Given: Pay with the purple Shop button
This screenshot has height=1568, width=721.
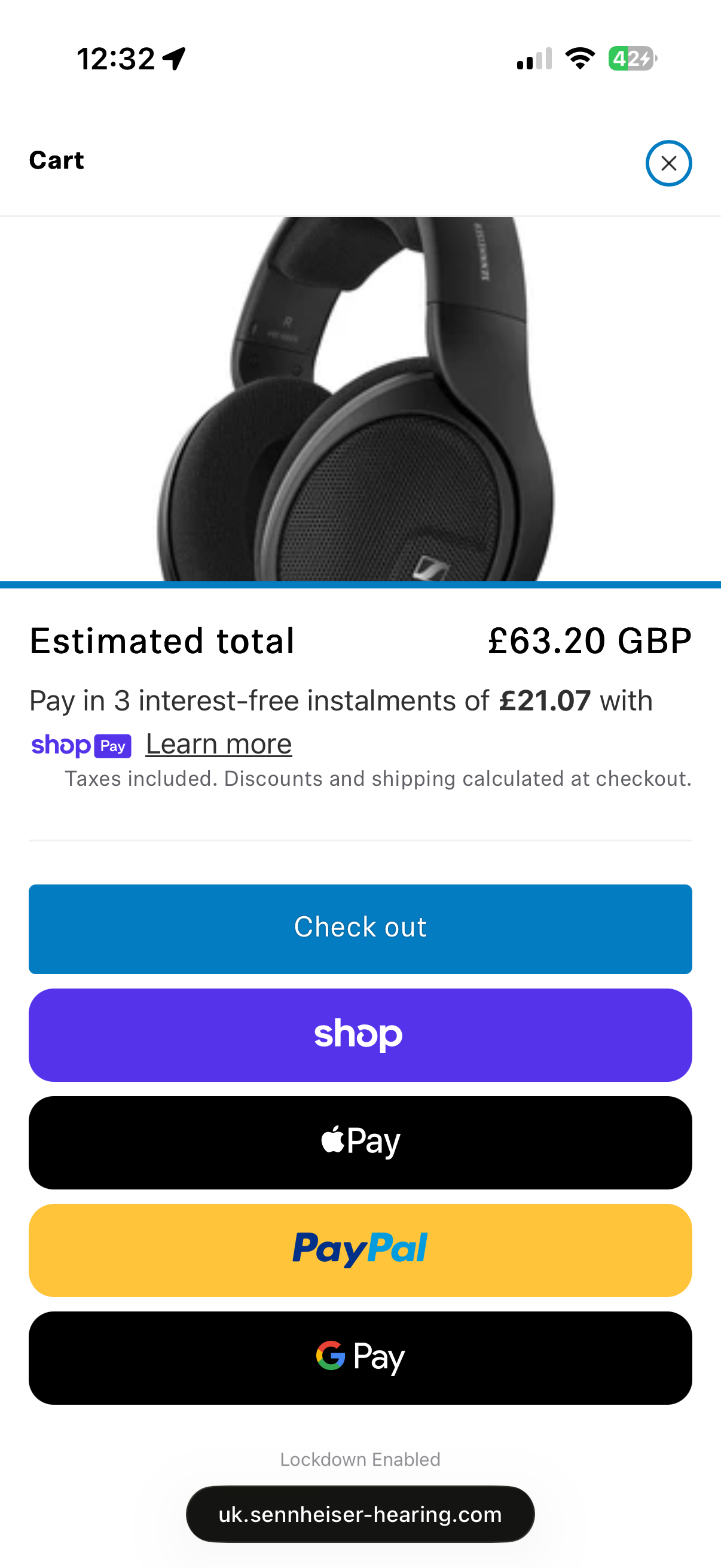Looking at the screenshot, I should (x=360, y=1035).
